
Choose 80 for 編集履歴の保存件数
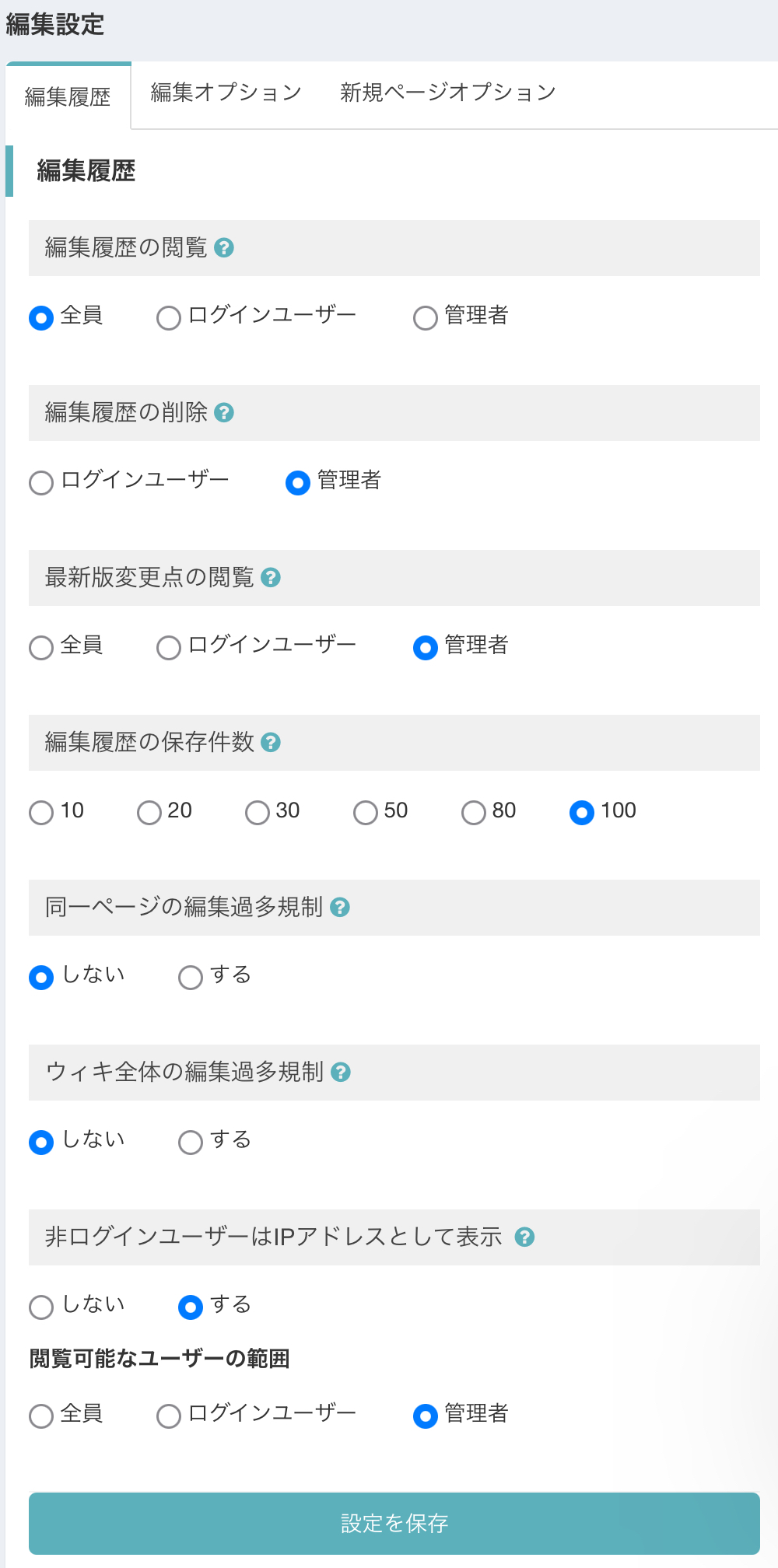pyautogui.click(x=474, y=813)
